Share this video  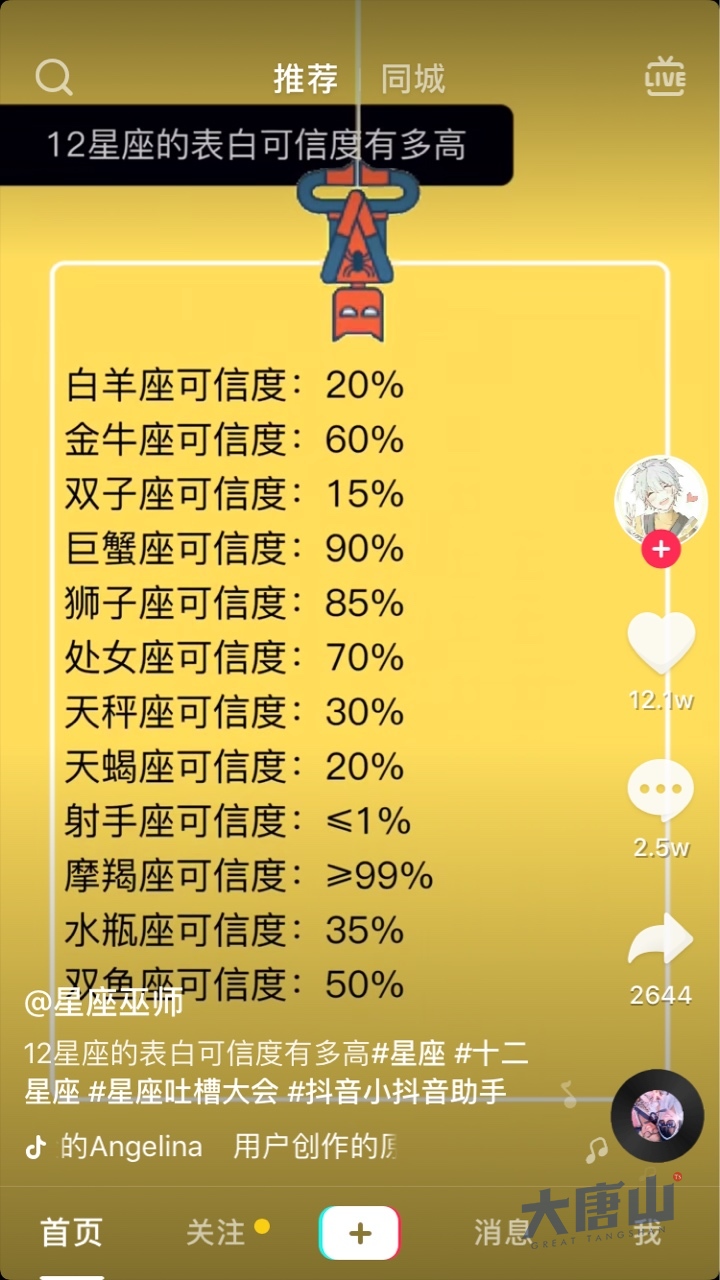661,940
